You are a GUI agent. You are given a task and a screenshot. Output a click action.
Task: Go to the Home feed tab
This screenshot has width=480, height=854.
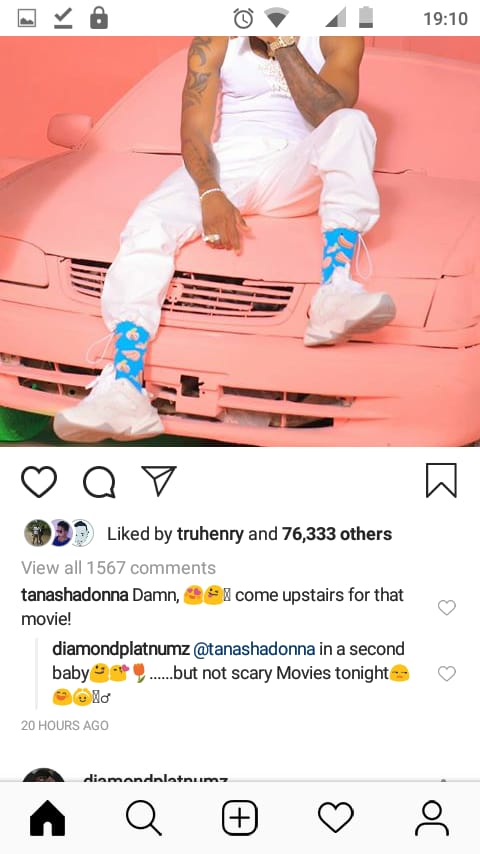pyautogui.click(x=47, y=818)
